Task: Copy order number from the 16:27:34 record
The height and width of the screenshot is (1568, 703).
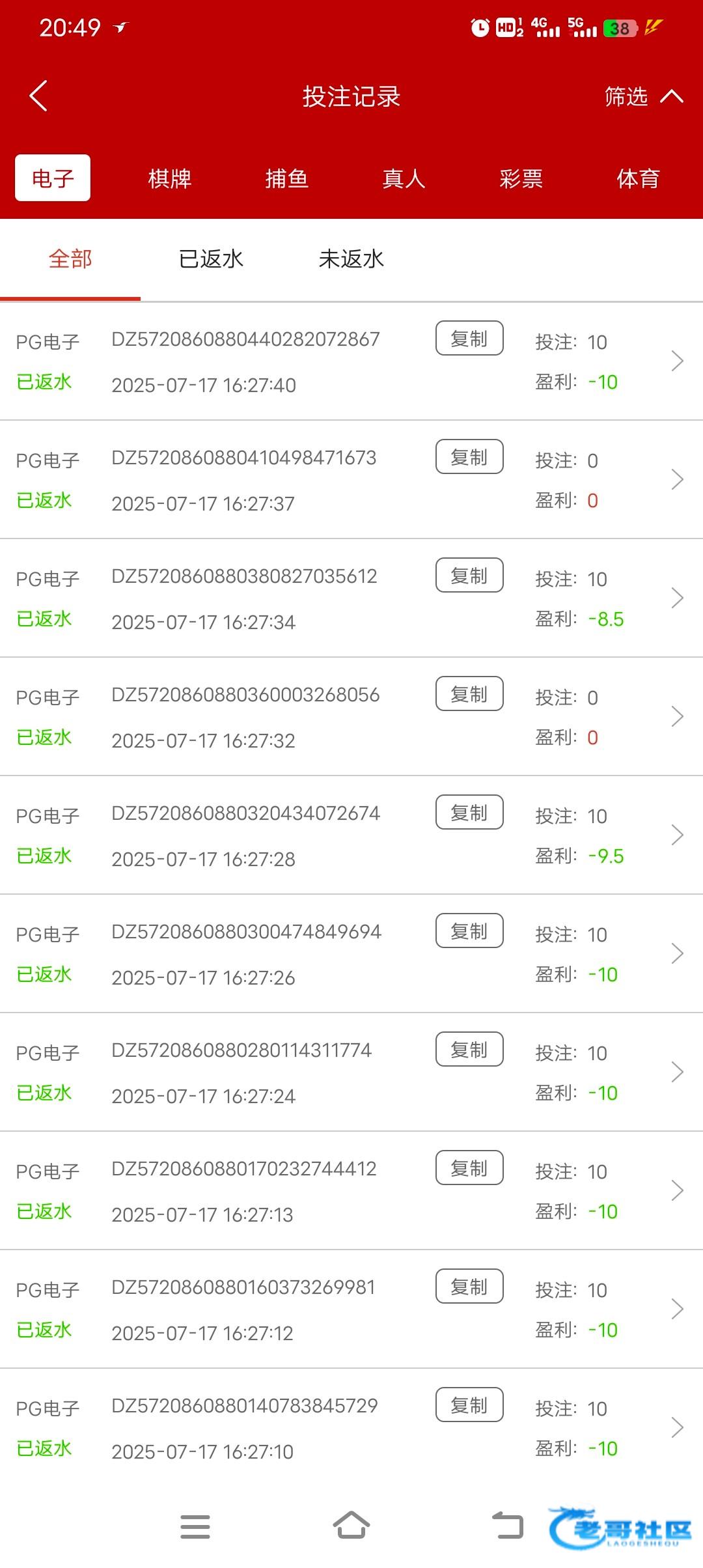Action: [x=469, y=575]
